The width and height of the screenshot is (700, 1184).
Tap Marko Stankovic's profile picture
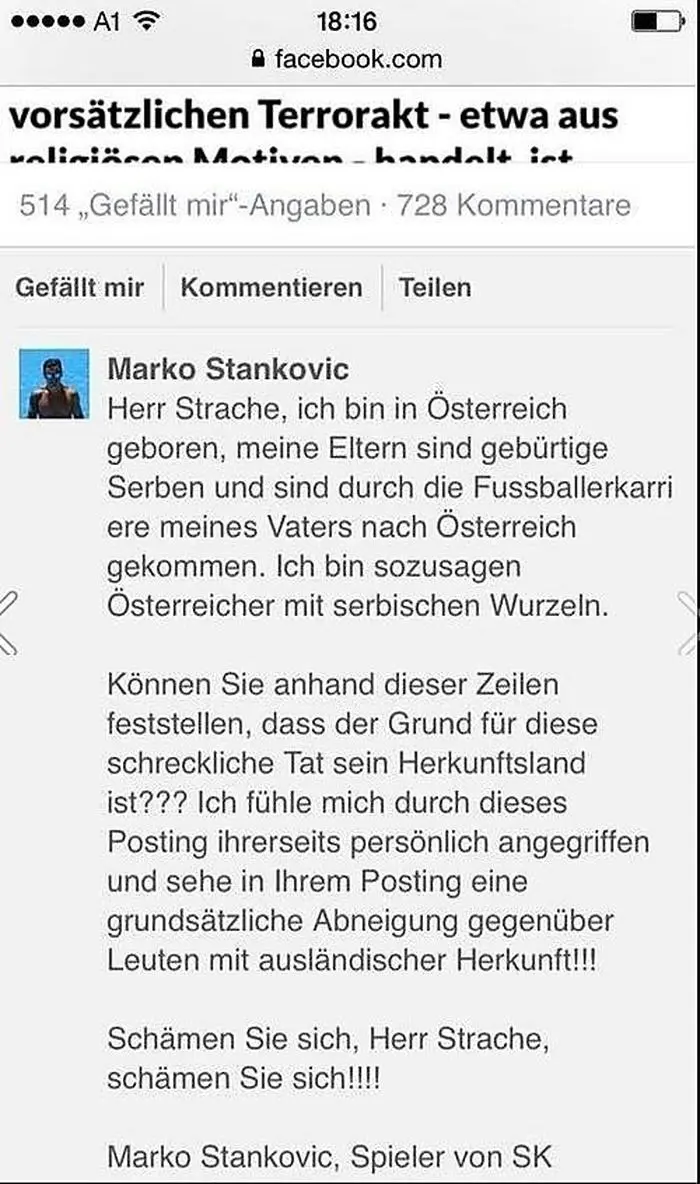tap(55, 385)
